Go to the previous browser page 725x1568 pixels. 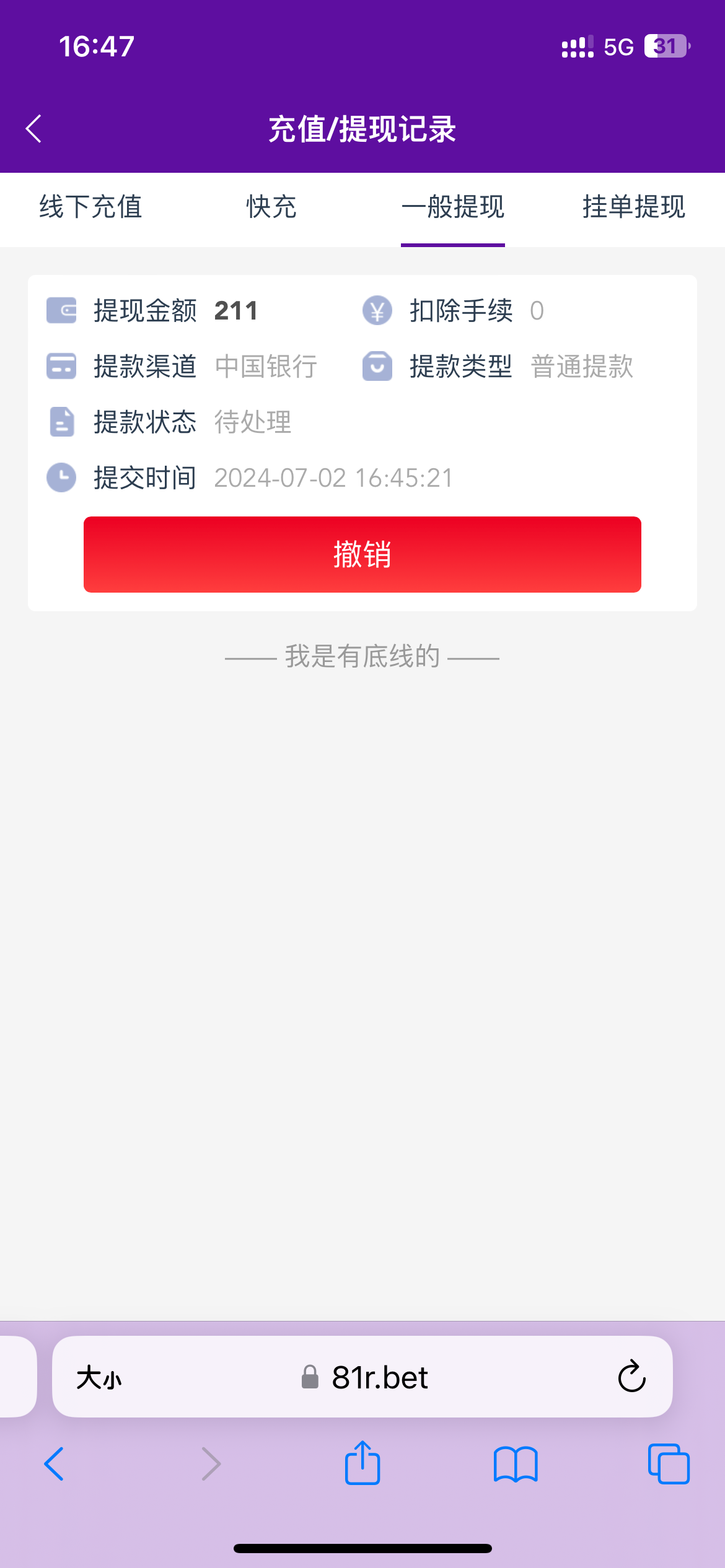pyautogui.click(x=55, y=1464)
